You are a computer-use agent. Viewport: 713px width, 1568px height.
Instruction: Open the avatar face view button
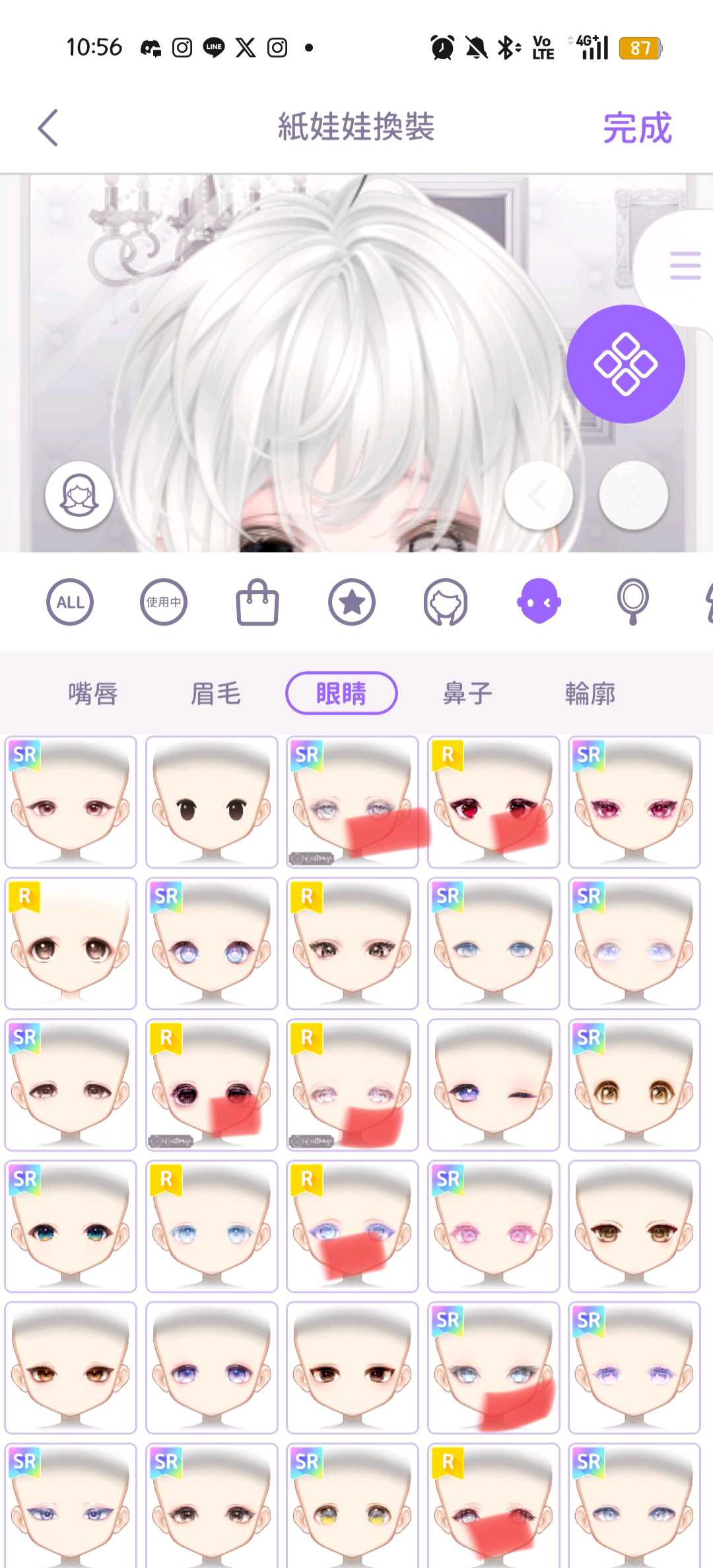coord(79,496)
